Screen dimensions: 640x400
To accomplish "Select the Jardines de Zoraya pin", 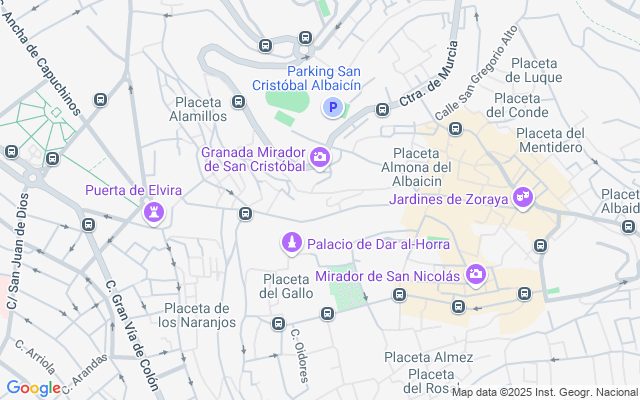I will pyautogui.click(x=521, y=197).
